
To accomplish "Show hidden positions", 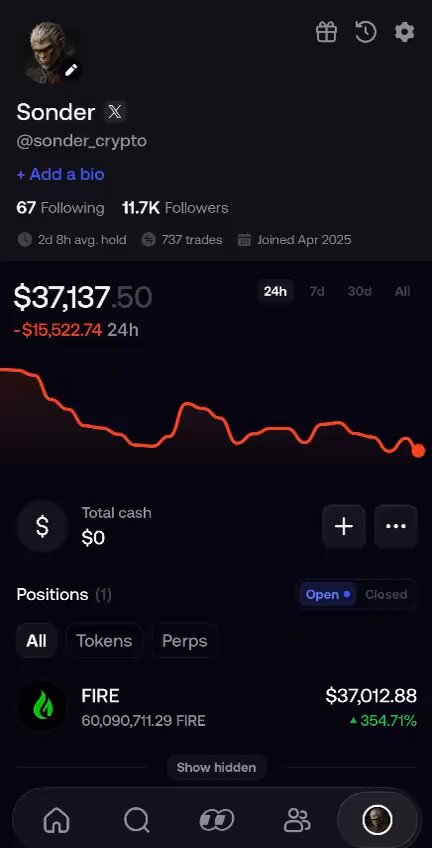I will tap(216, 767).
